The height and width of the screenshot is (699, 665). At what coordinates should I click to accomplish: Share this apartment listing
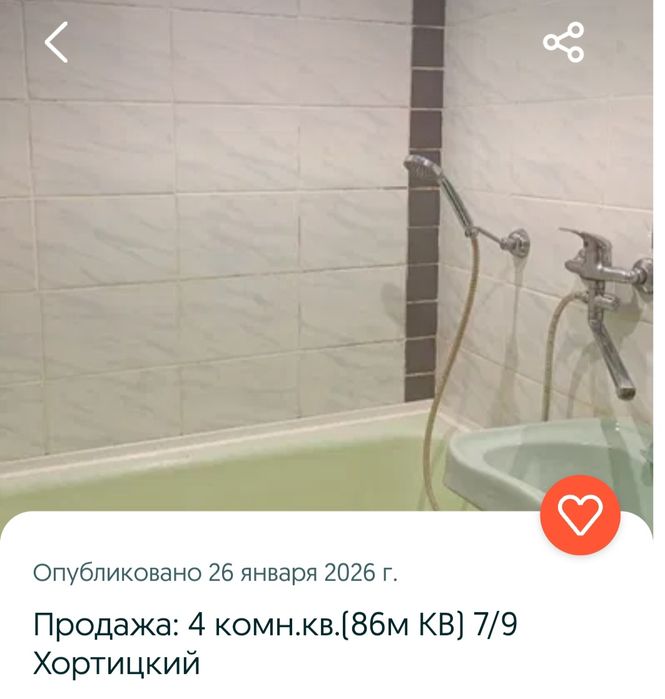pyautogui.click(x=563, y=43)
